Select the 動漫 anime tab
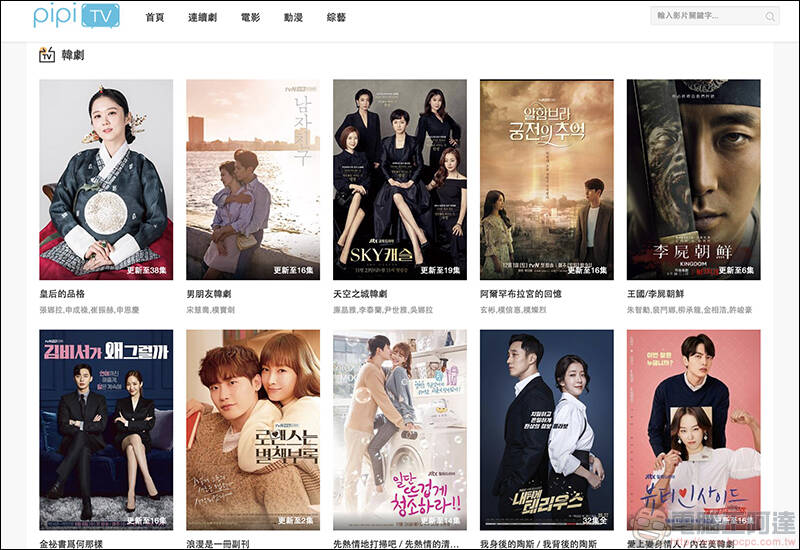 tap(293, 18)
